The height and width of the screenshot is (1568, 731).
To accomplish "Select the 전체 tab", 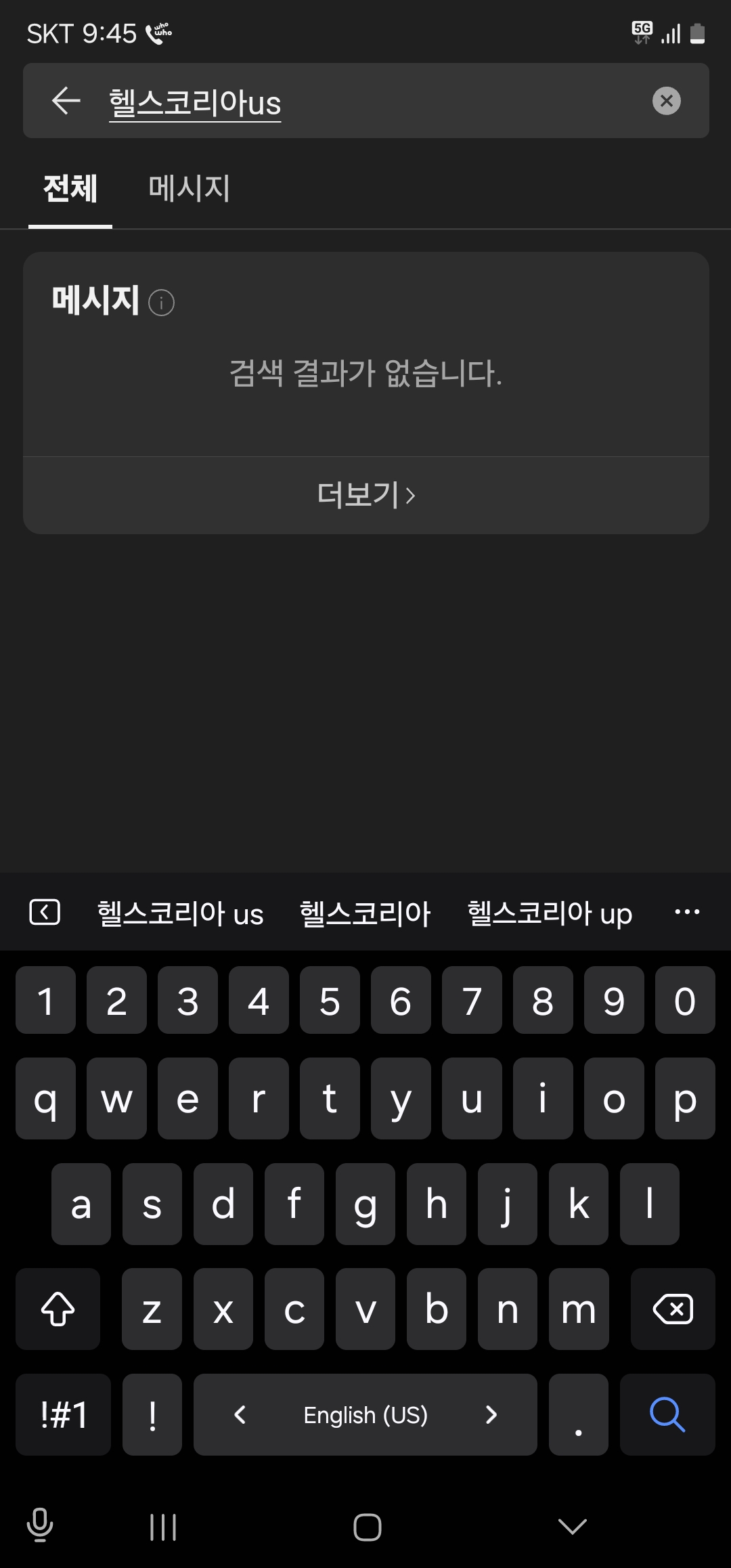I will (70, 188).
